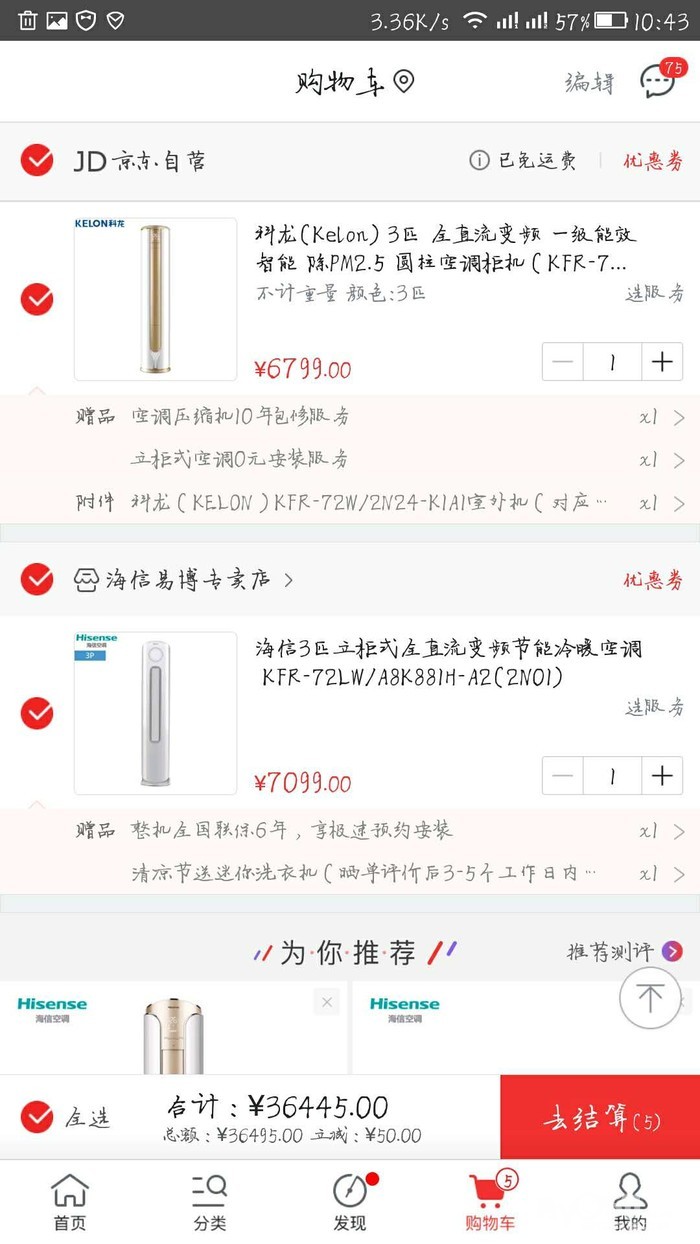The image size is (700, 1244).
Task: Open 优惠券 for JD京东自营
Action: 653,161
